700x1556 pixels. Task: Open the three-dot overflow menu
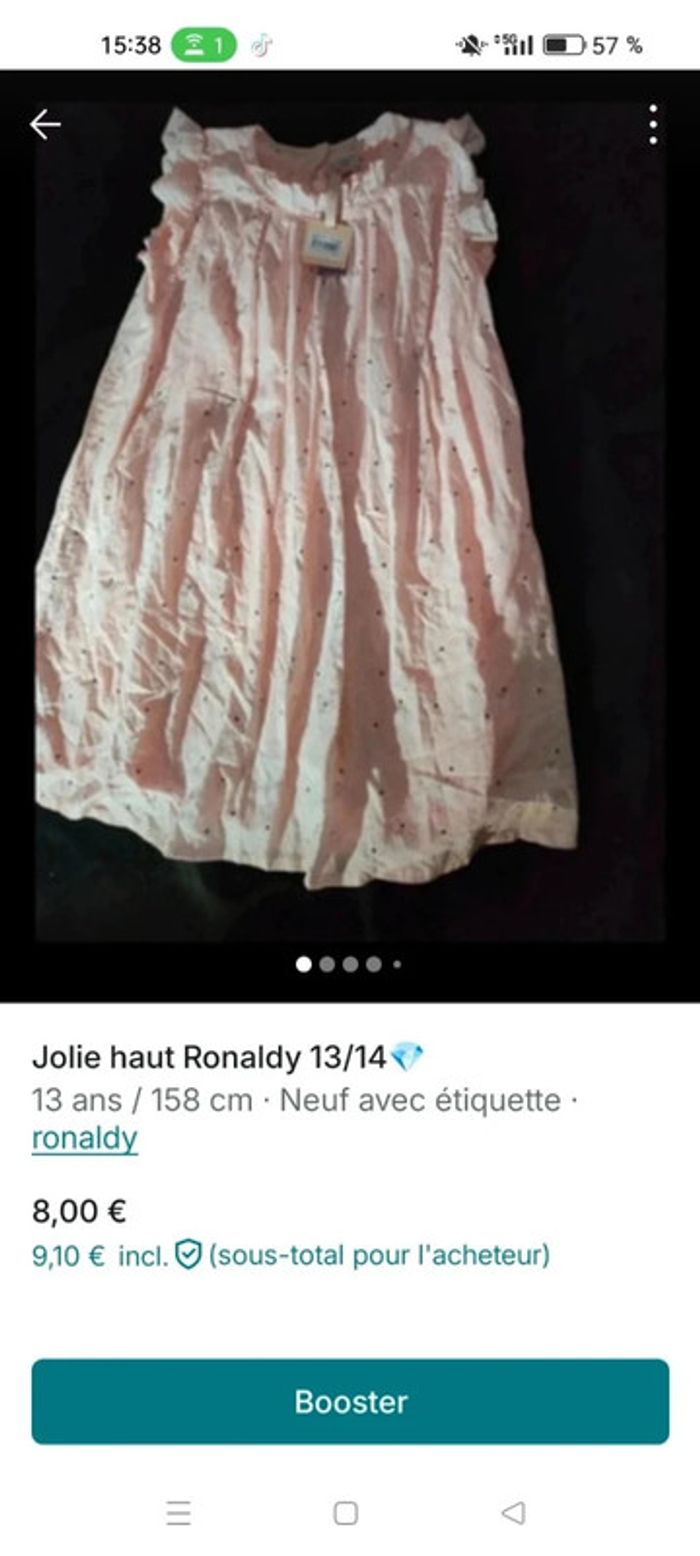(653, 125)
